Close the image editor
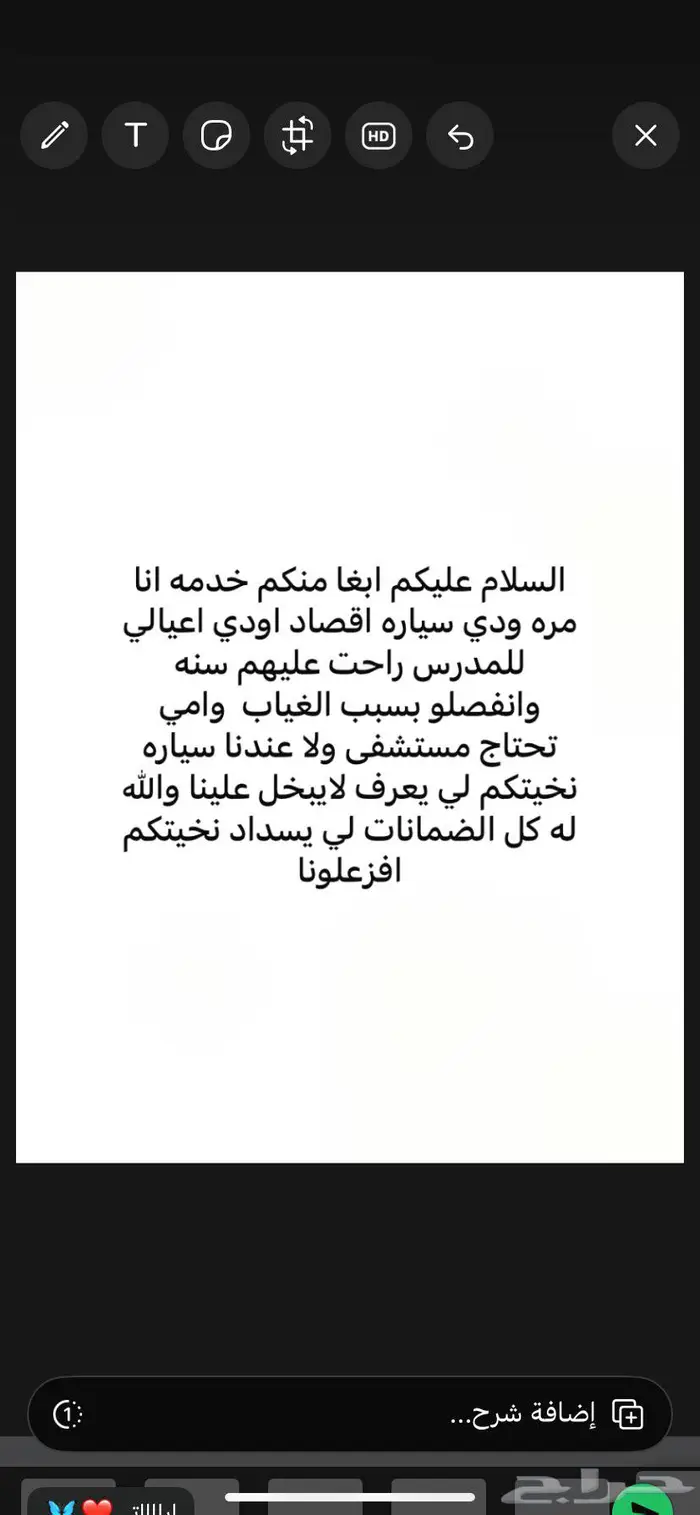 [645, 135]
